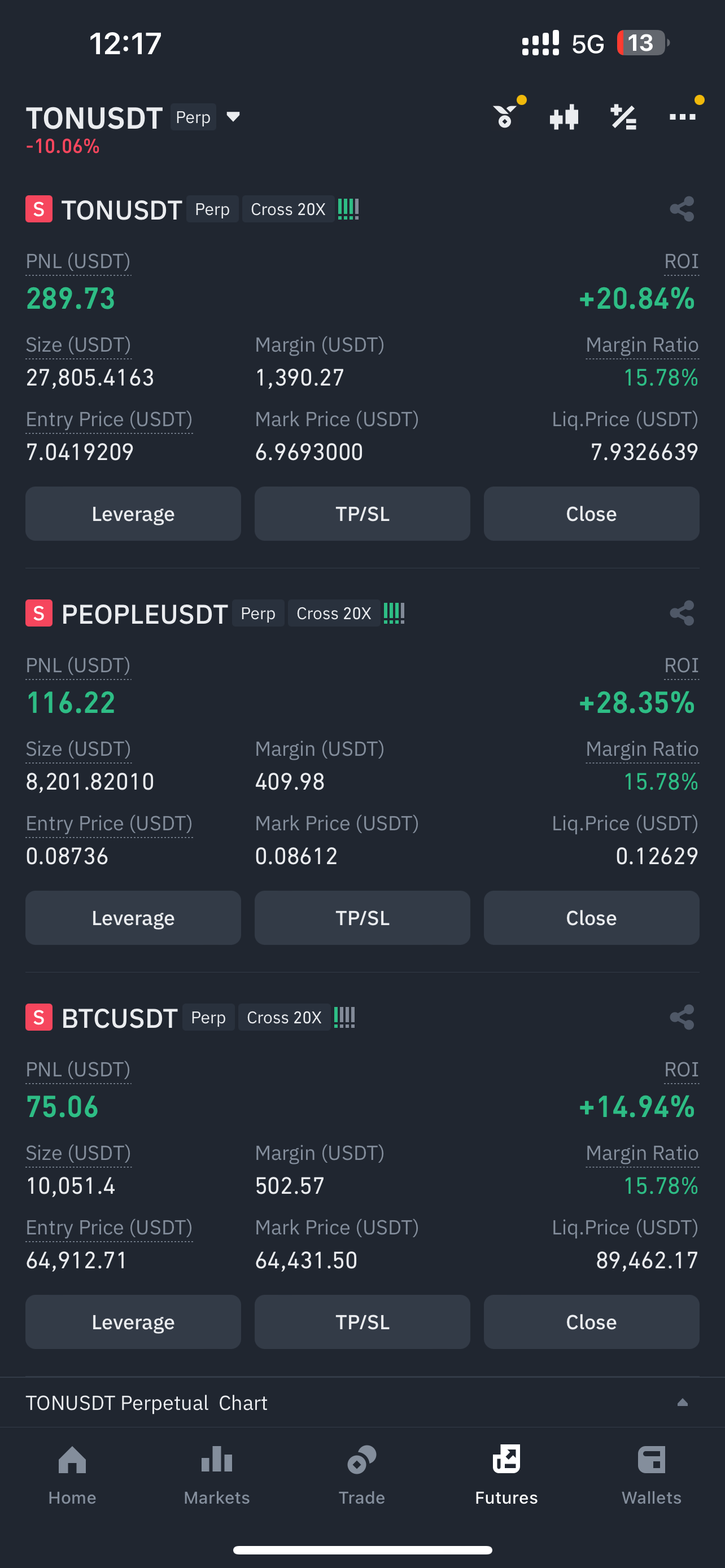Image resolution: width=725 pixels, height=1568 pixels.
Task: Open the TONUSDT pair selector dropdown
Action: pos(233,117)
